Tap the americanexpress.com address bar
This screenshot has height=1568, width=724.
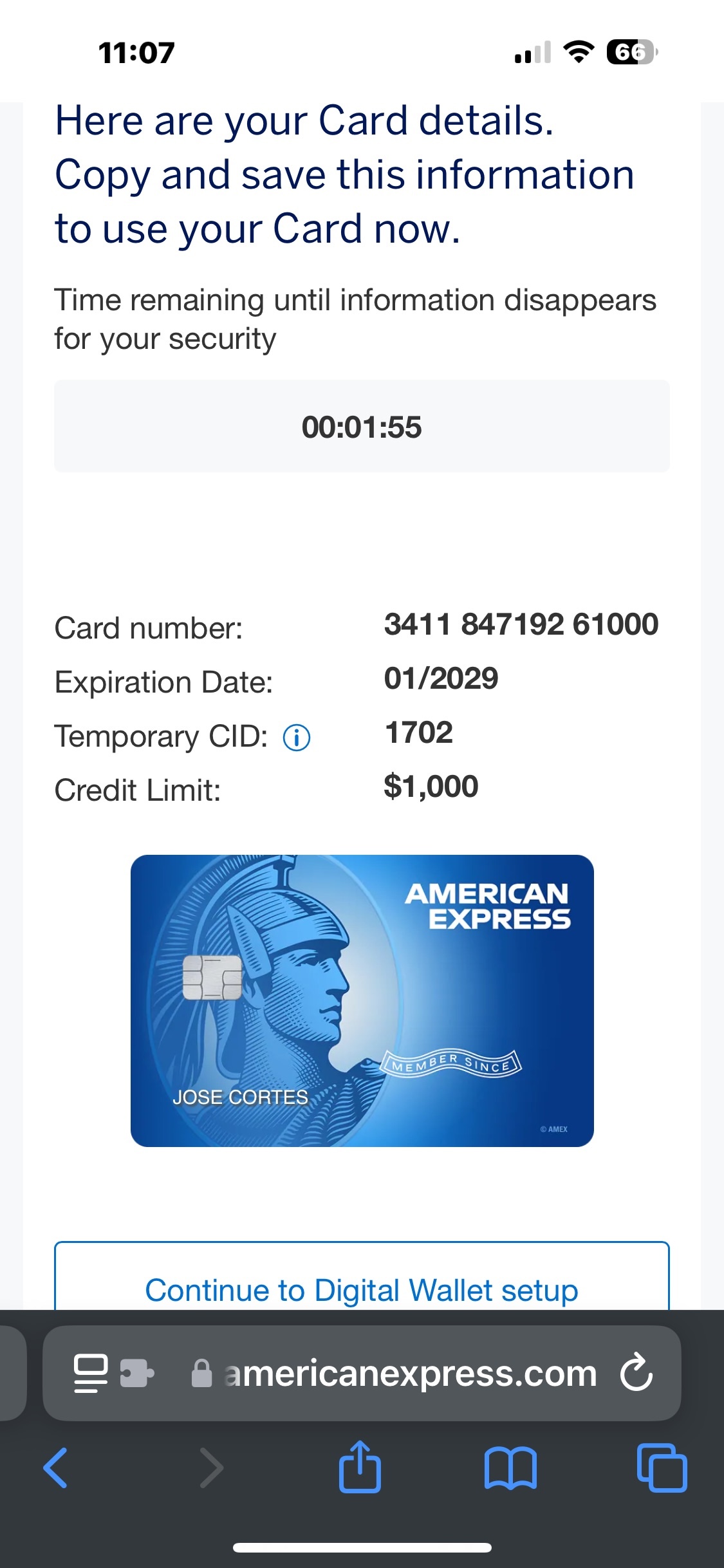click(x=399, y=1373)
